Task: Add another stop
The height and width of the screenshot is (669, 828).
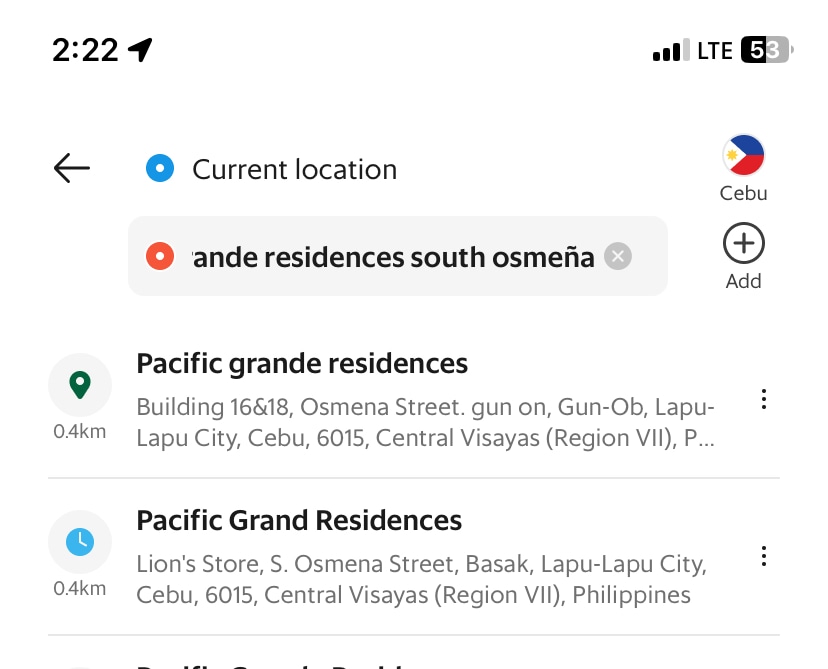Action: pos(743,256)
